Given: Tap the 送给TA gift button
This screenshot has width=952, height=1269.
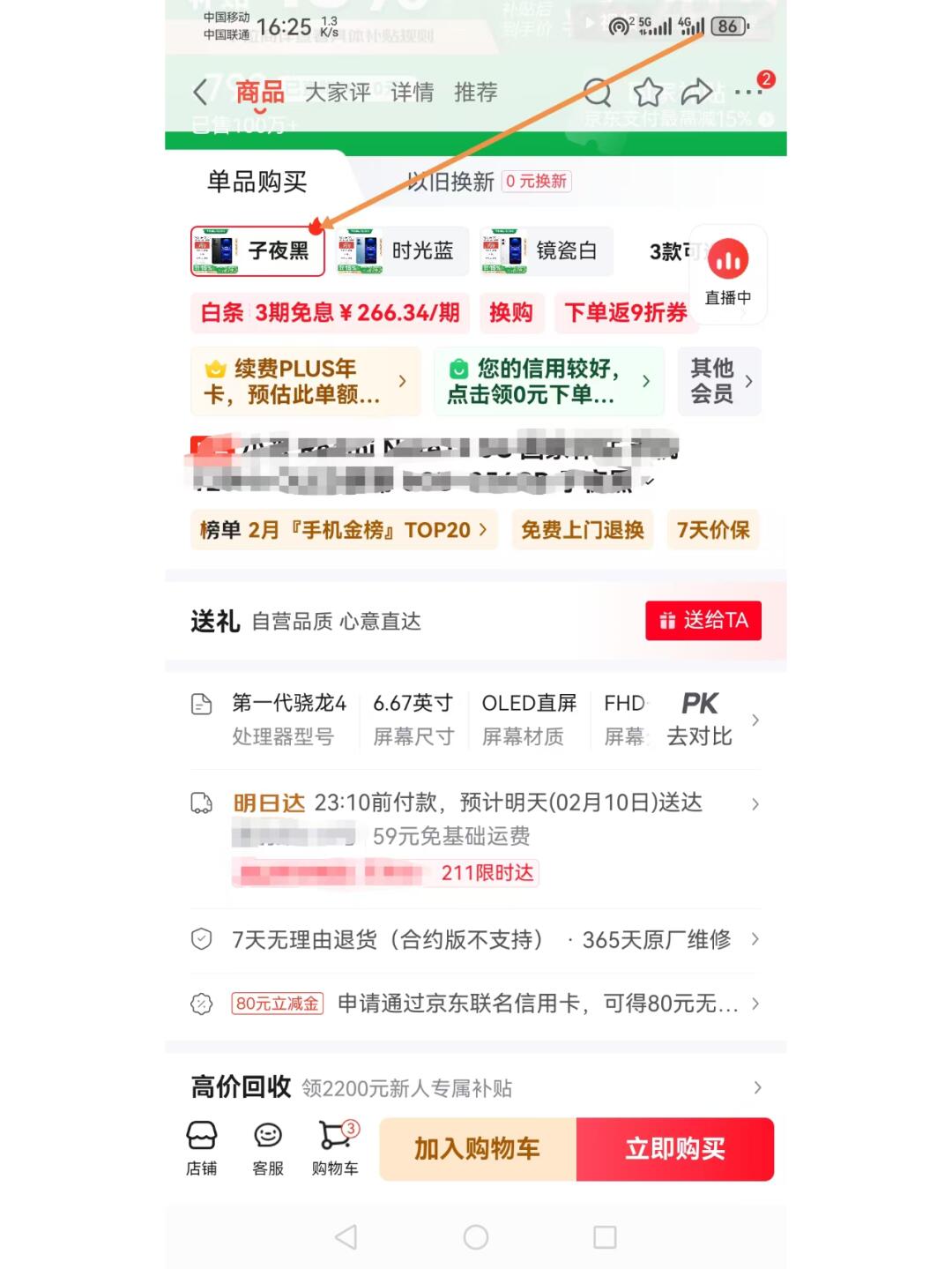Looking at the screenshot, I should 703,621.
